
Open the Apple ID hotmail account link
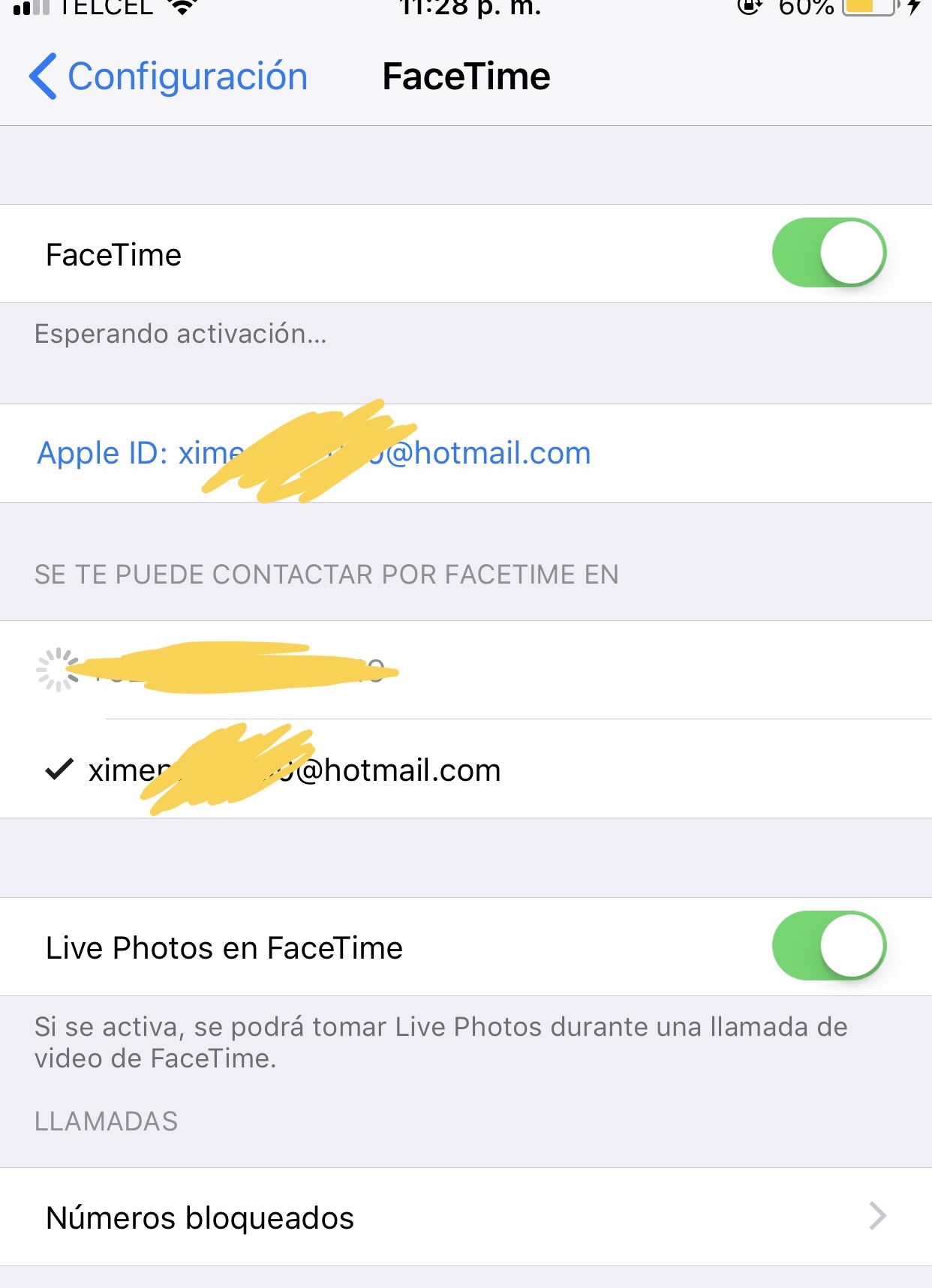[x=314, y=453]
